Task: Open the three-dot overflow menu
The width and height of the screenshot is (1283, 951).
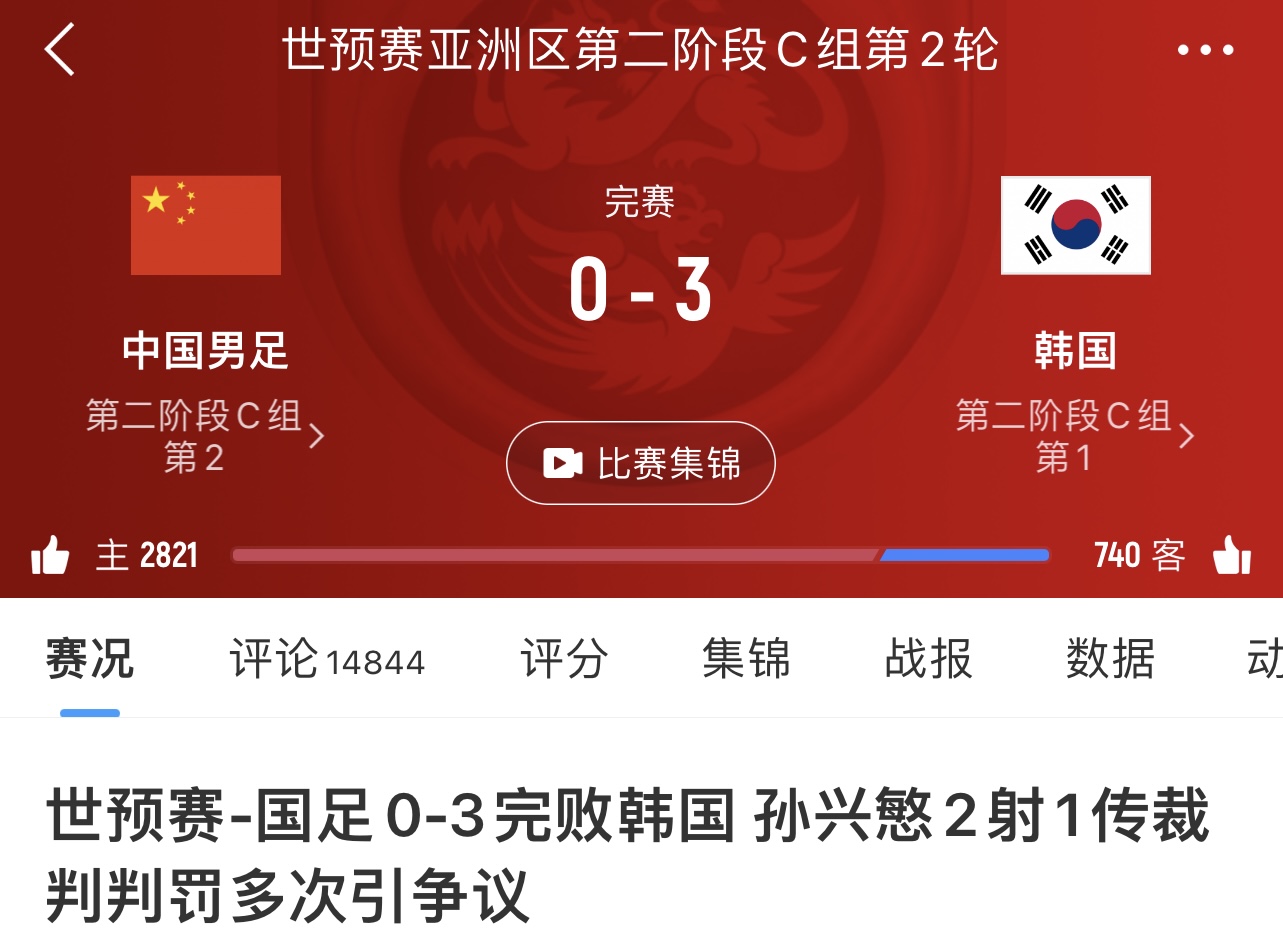Action: click(1206, 50)
